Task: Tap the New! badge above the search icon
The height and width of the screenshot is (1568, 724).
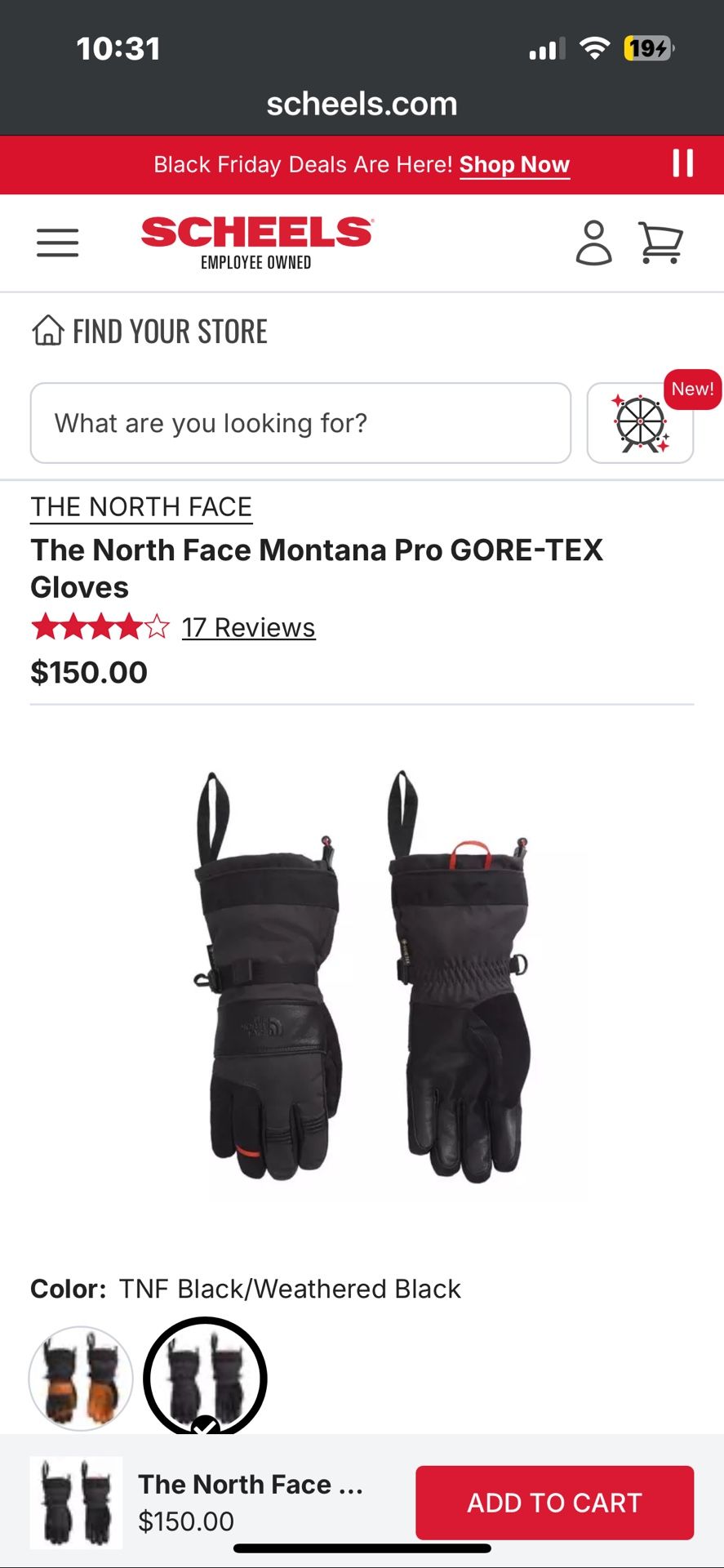Action: [x=691, y=389]
